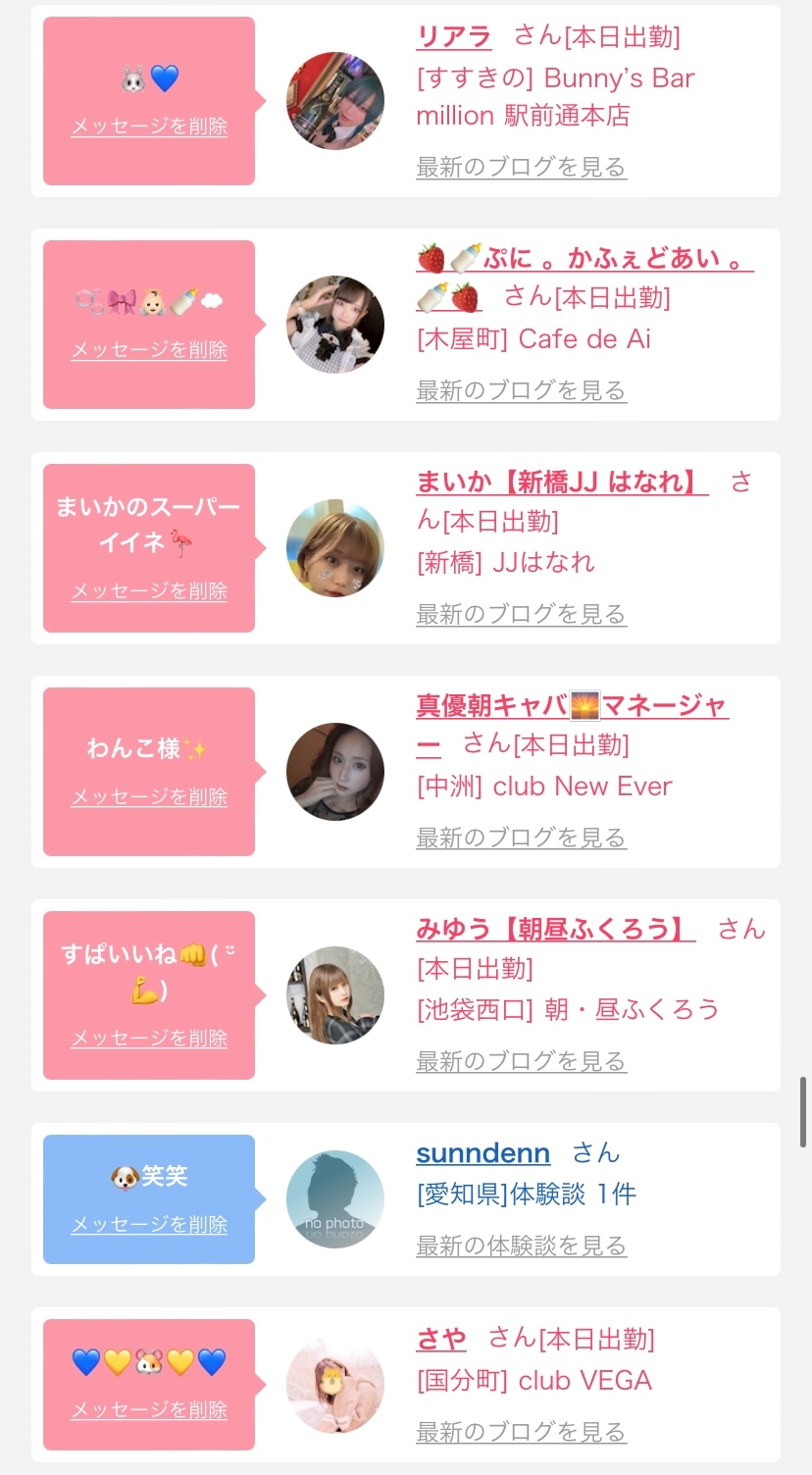The width and height of the screenshot is (812, 1475).
Task: Open まいか【新橋JJ はなれ】 profile link
Action: (562, 482)
